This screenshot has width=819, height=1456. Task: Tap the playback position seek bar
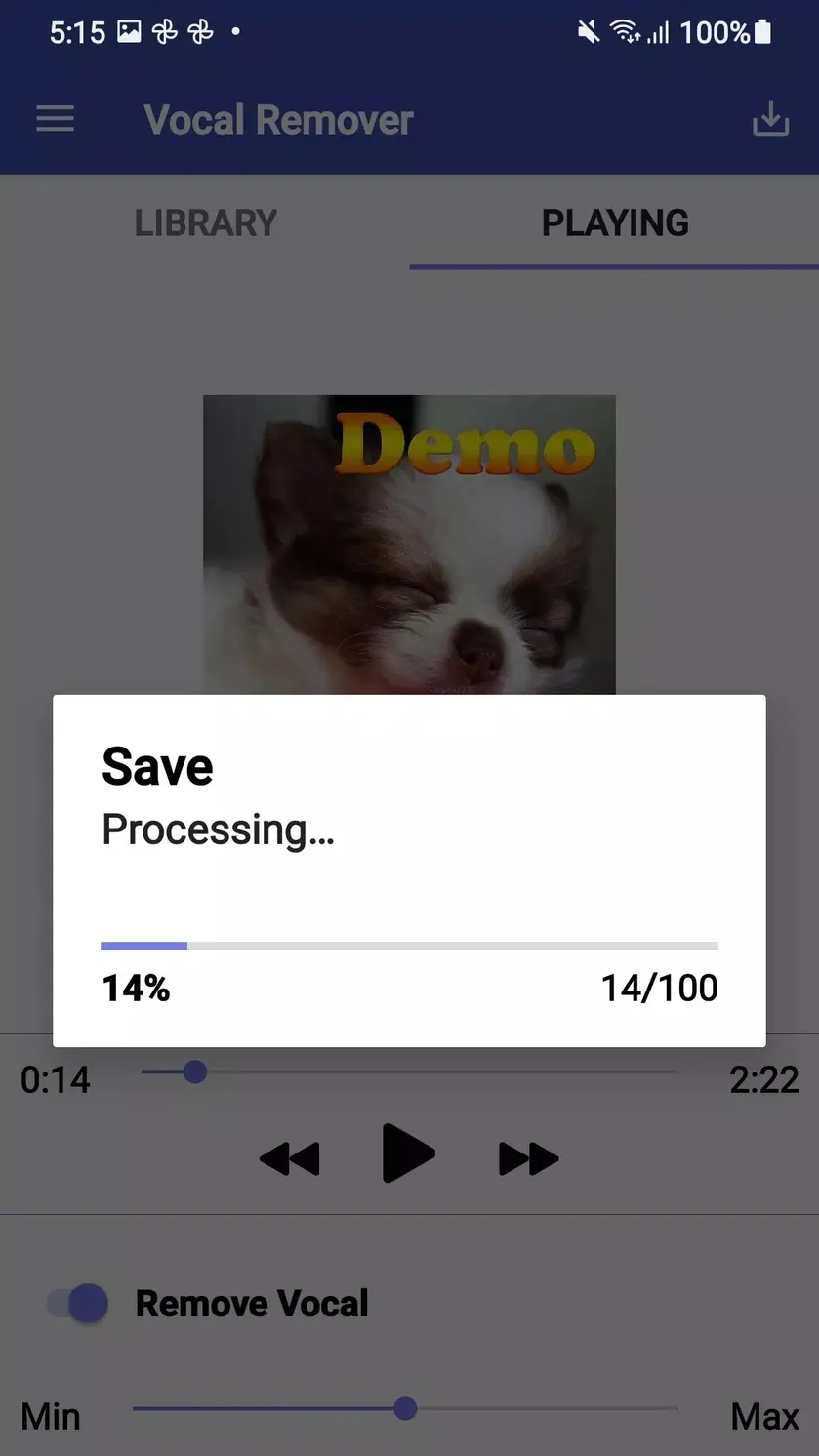[x=409, y=1072]
